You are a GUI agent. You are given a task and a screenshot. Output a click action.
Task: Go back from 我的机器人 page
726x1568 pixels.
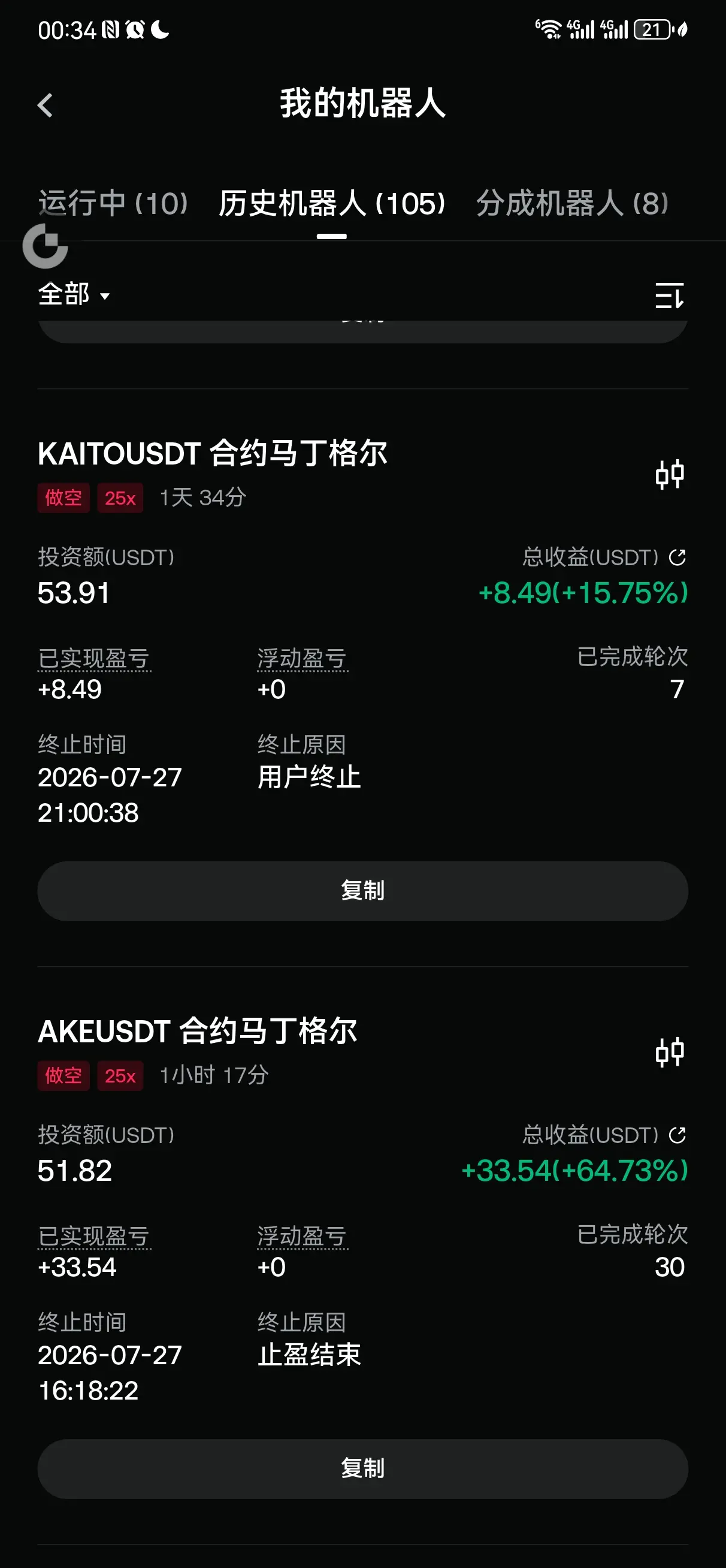pyautogui.click(x=45, y=105)
